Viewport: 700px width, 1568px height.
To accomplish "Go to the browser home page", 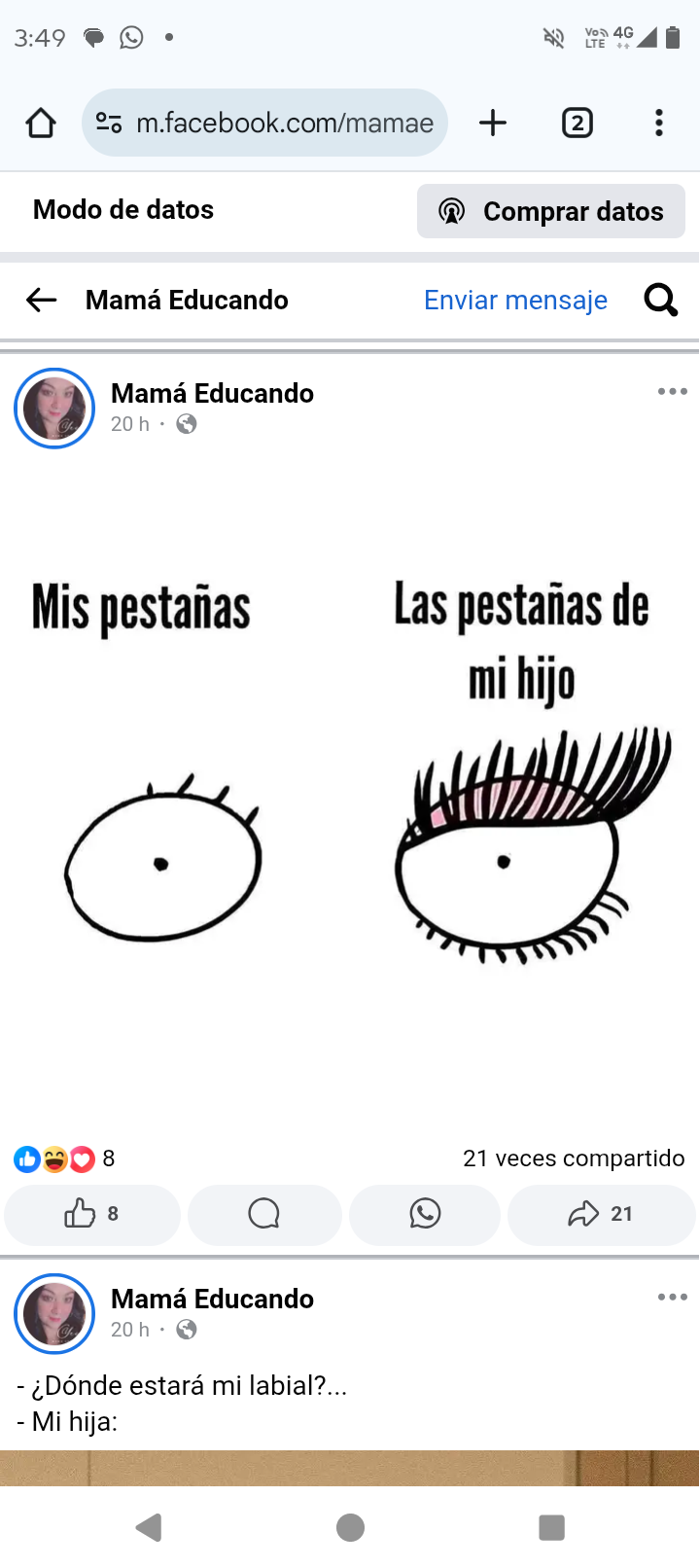I will [x=41, y=124].
